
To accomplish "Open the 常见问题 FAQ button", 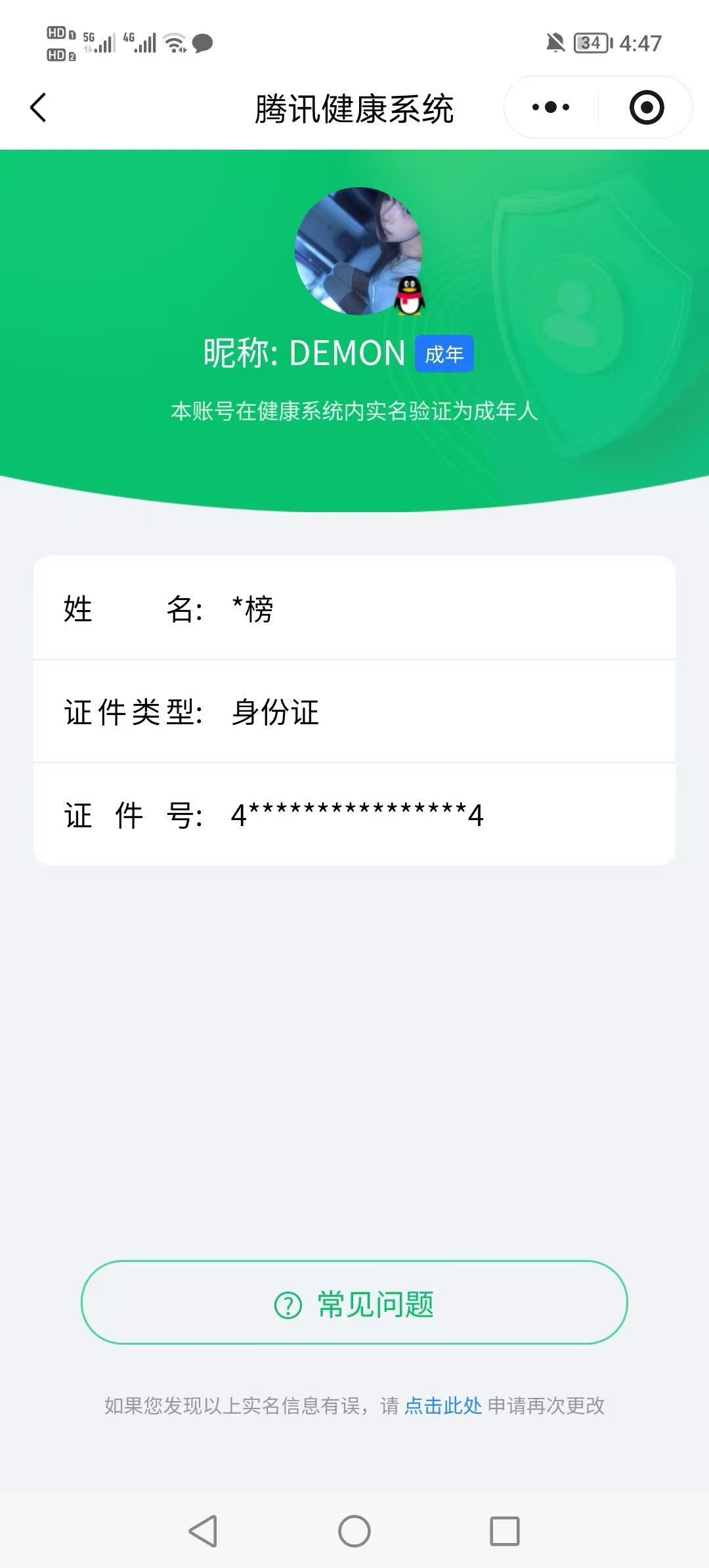I will click(x=354, y=1304).
